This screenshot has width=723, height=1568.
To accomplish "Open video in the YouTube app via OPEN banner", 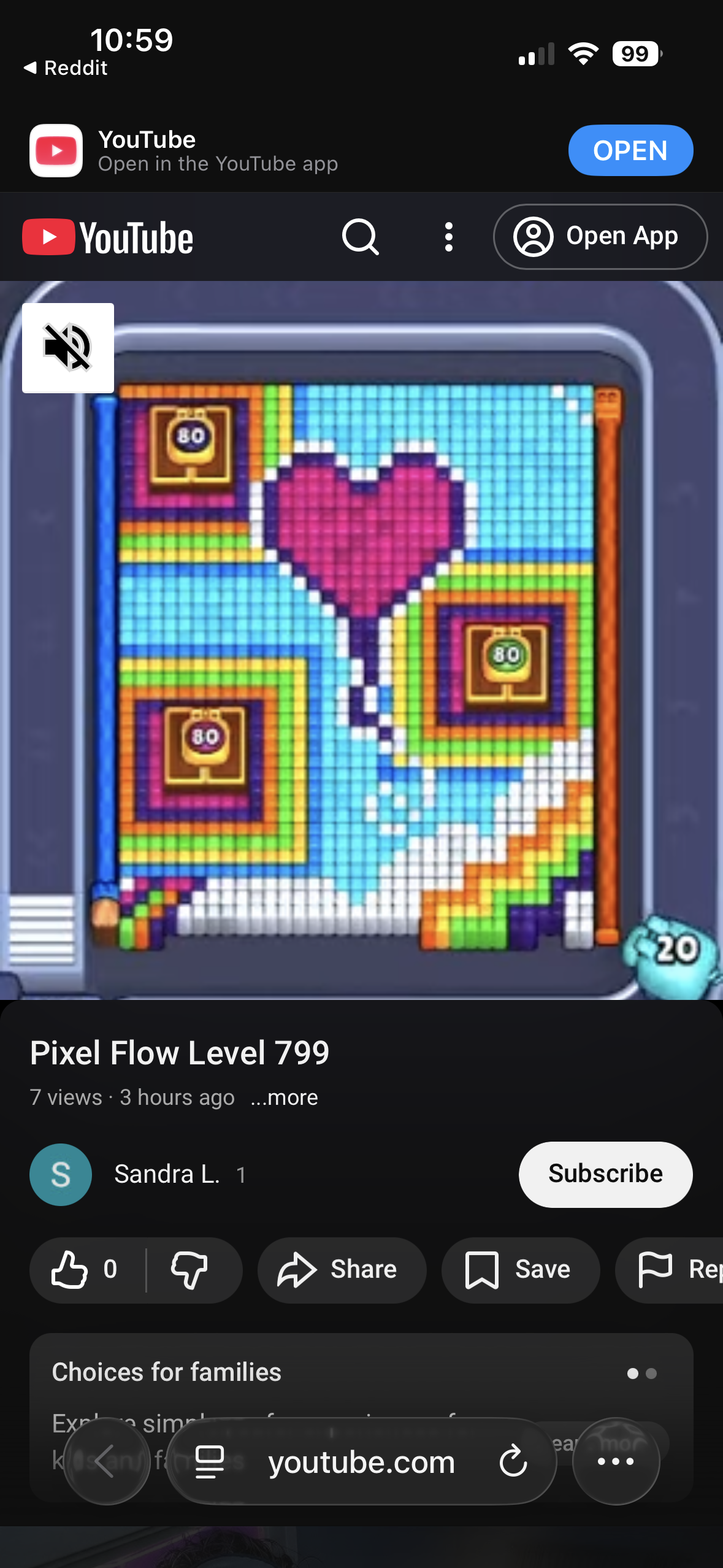I will click(630, 150).
